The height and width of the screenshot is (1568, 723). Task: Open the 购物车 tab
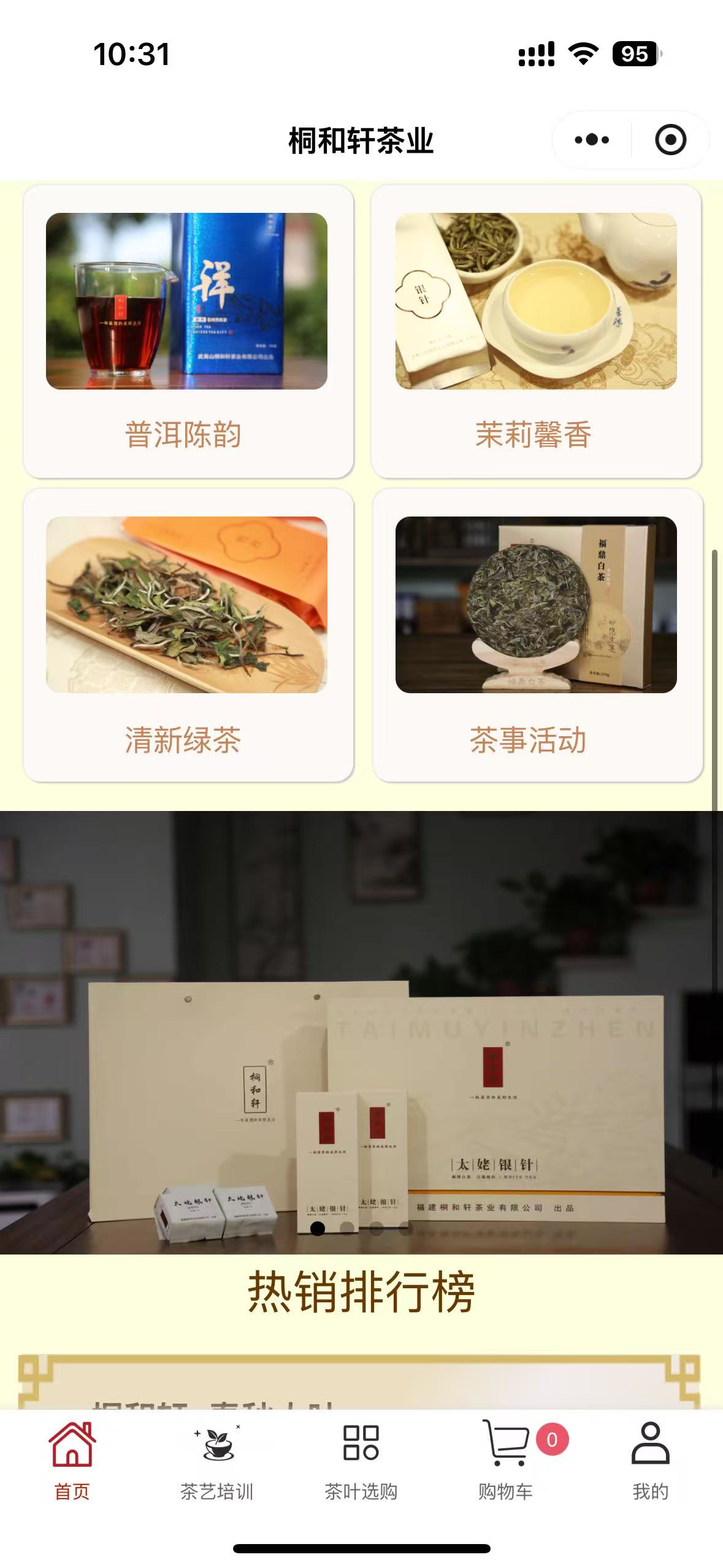506,1461
